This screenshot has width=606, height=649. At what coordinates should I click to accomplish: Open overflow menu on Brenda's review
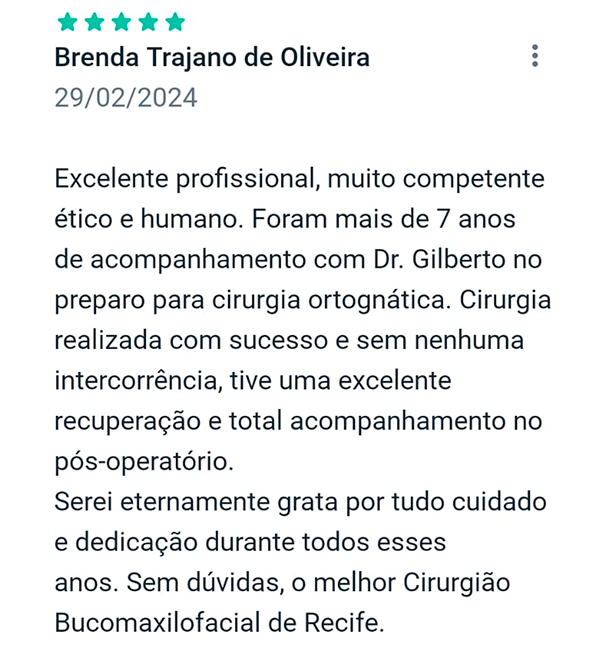tap(535, 56)
